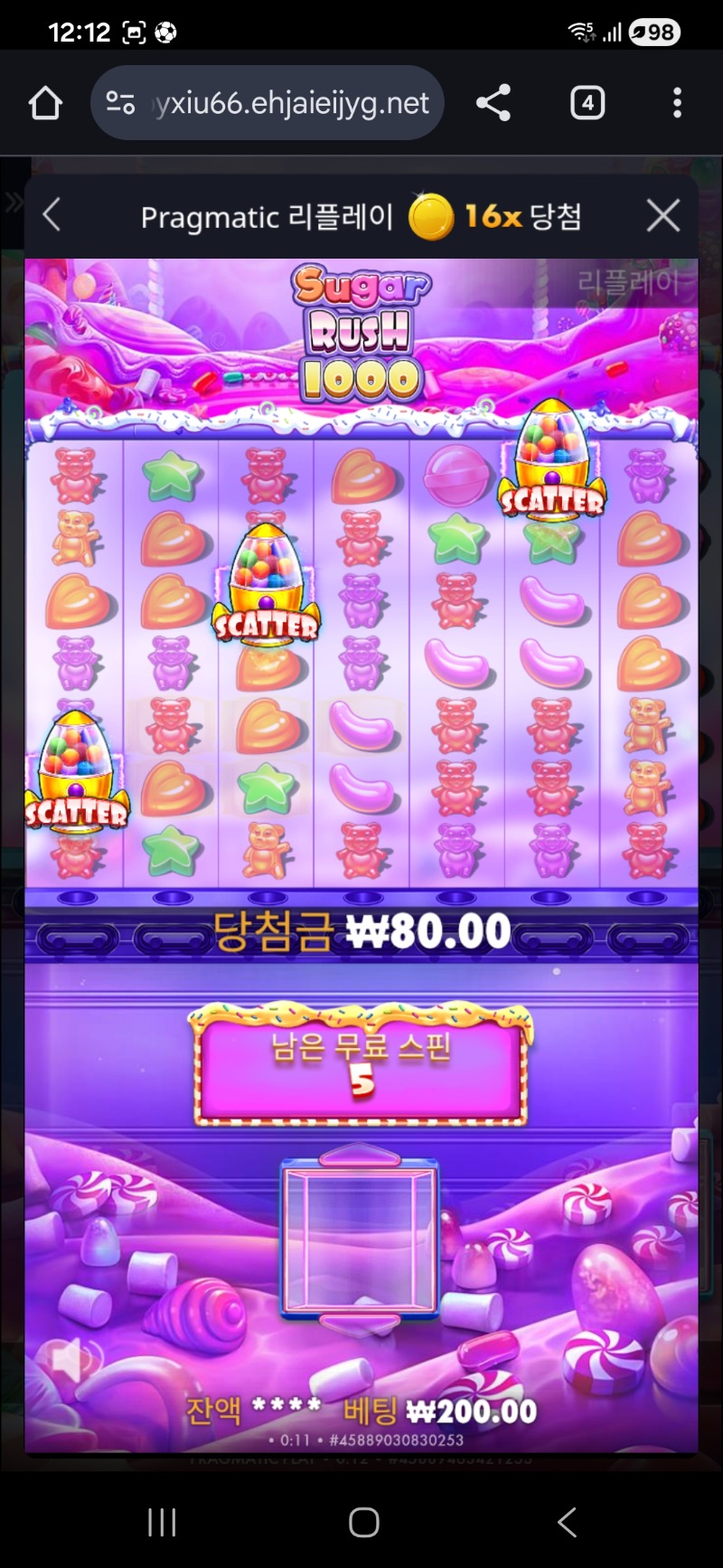Open Android recent apps
This screenshot has height=1568, width=723.
pyautogui.click(x=162, y=1523)
